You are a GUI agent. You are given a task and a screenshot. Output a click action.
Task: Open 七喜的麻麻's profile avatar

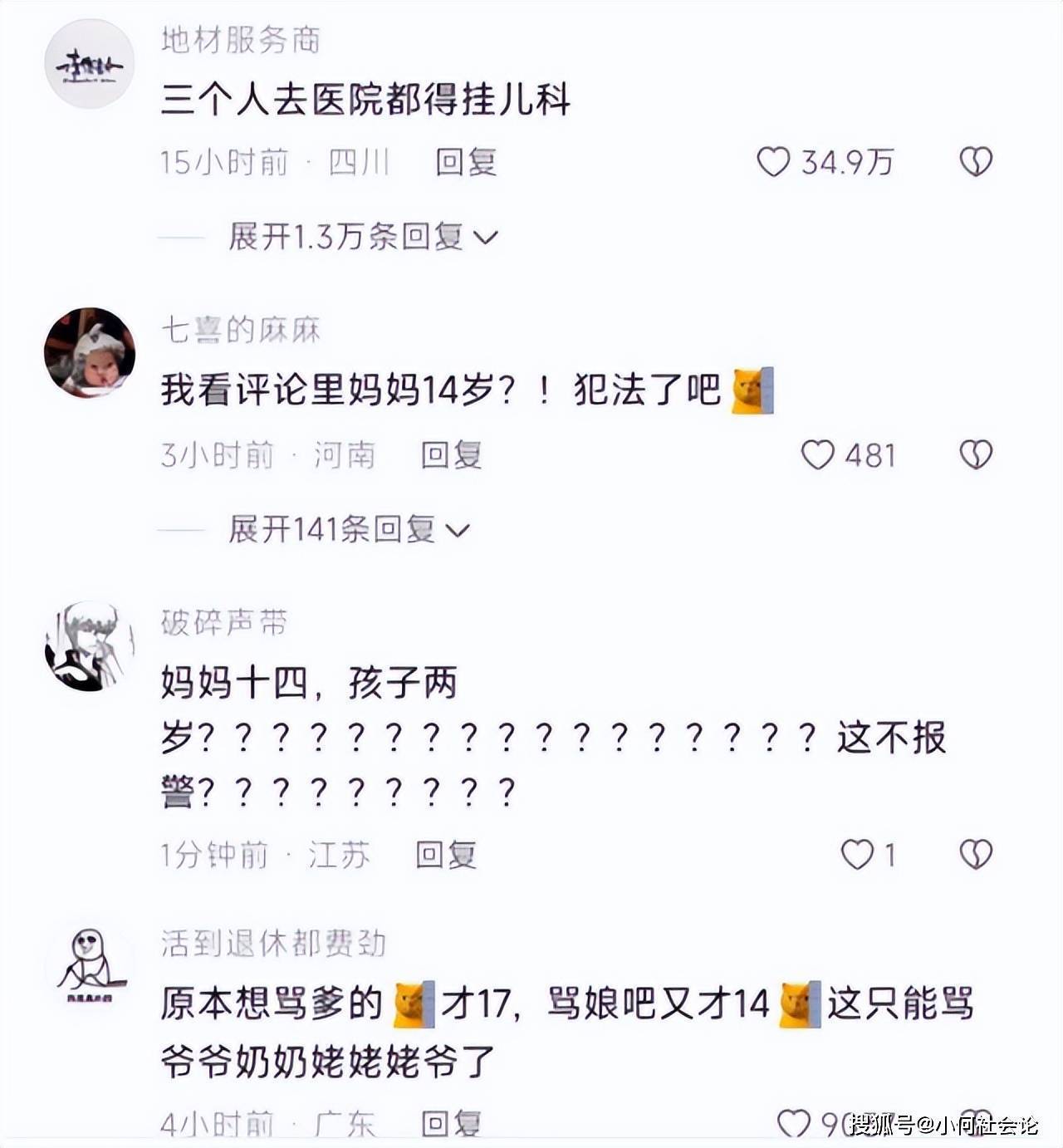89,353
